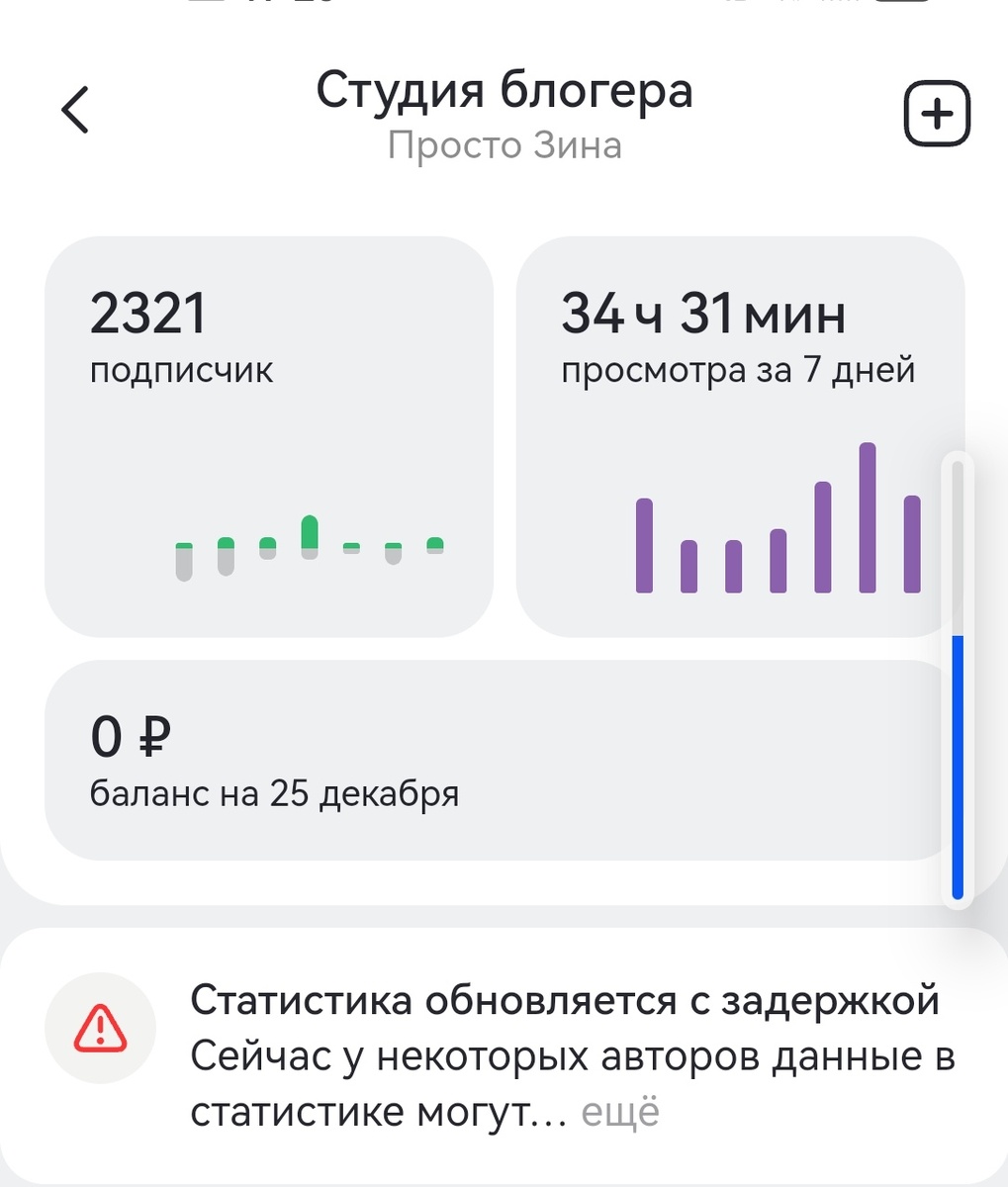Click the back arrow icon

tap(75, 110)
